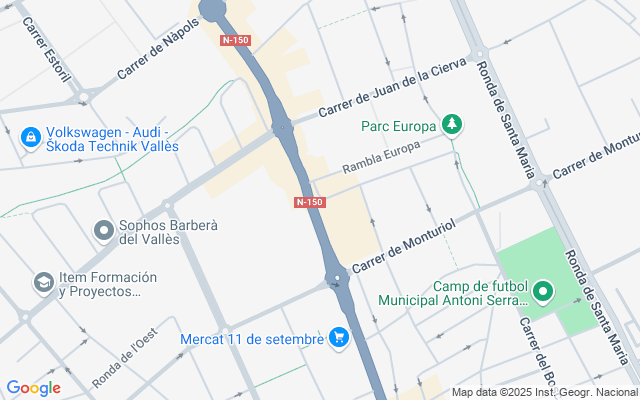Tap the Sophos Barberà del Vallès marker
Screen dimensions: 640x400
pyautogui.click(x=103, y=232)
